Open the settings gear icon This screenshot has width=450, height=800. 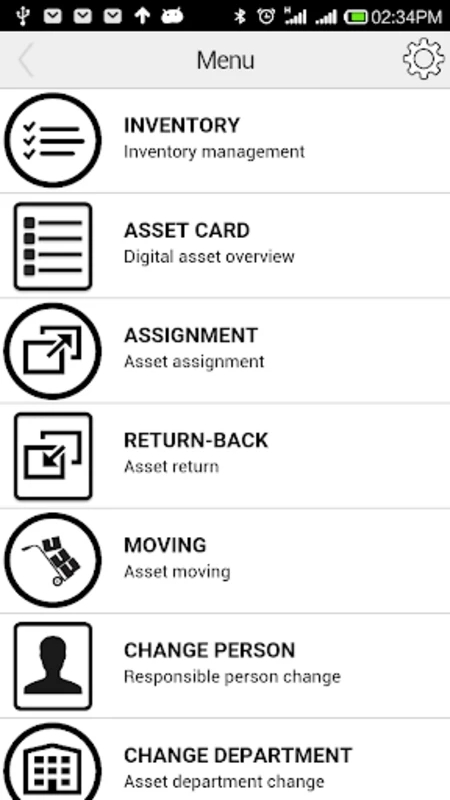(x=423, y=59)
